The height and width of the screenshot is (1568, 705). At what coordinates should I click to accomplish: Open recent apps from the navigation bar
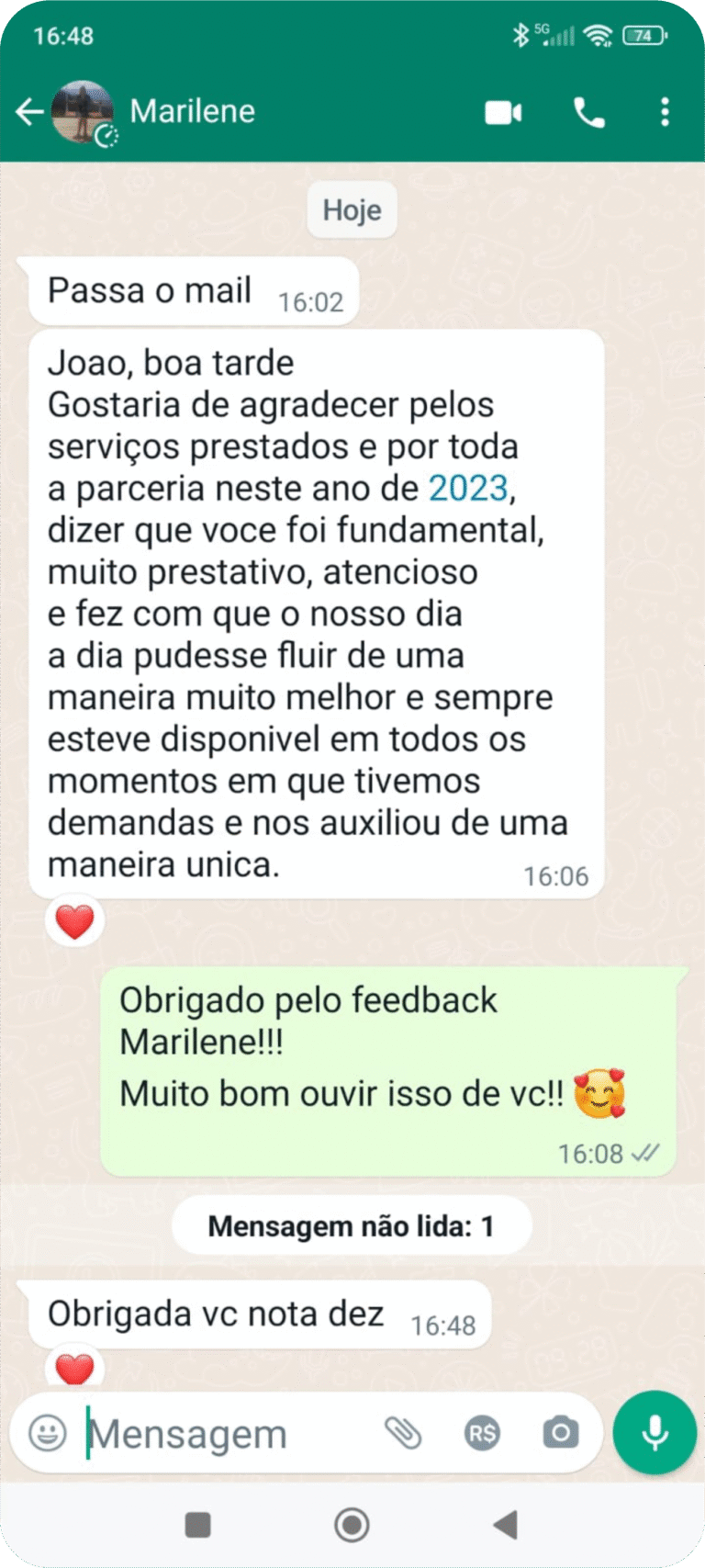pos(198,1525)
